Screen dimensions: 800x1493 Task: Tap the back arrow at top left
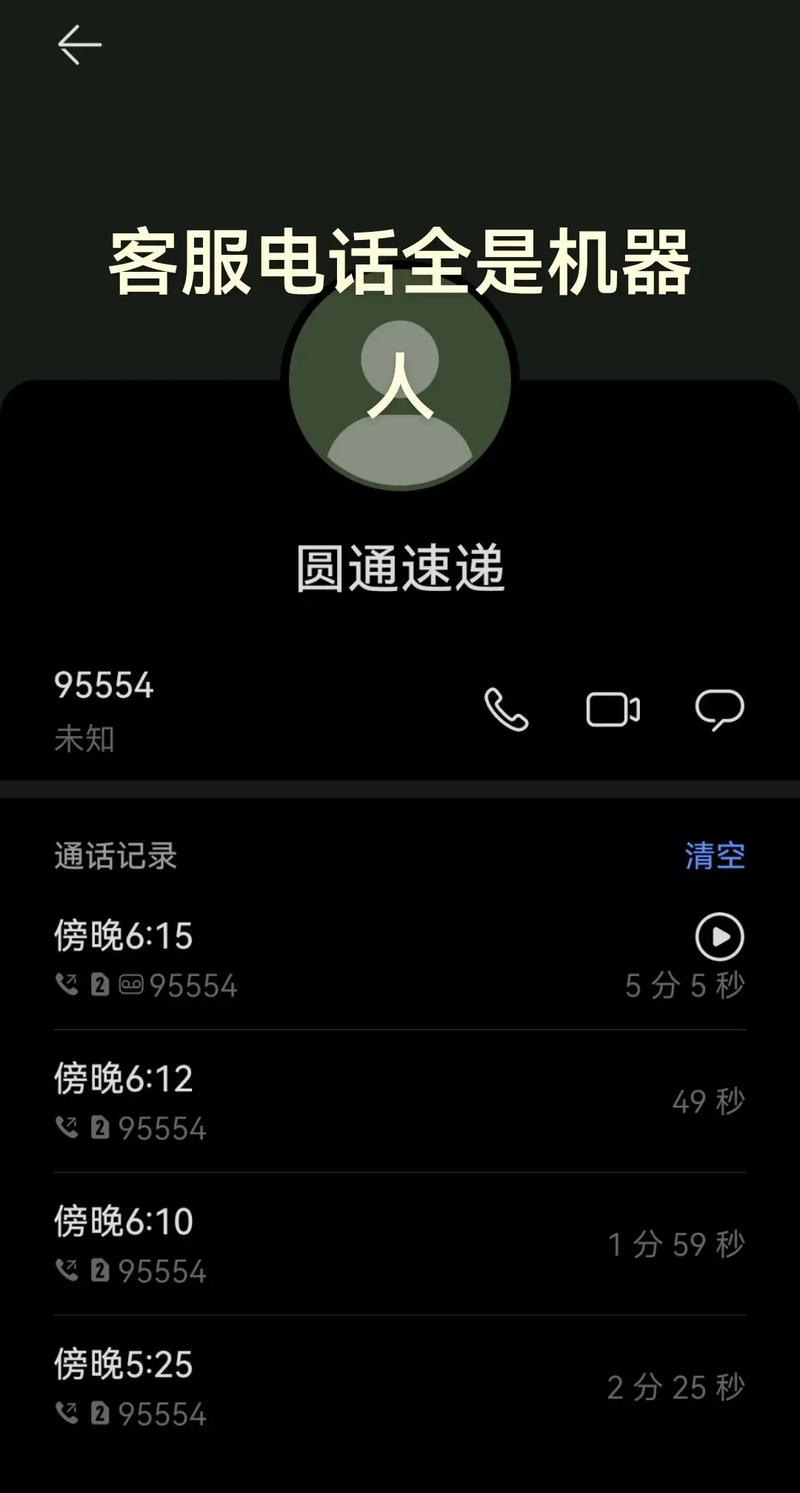(x=80, y=45)
